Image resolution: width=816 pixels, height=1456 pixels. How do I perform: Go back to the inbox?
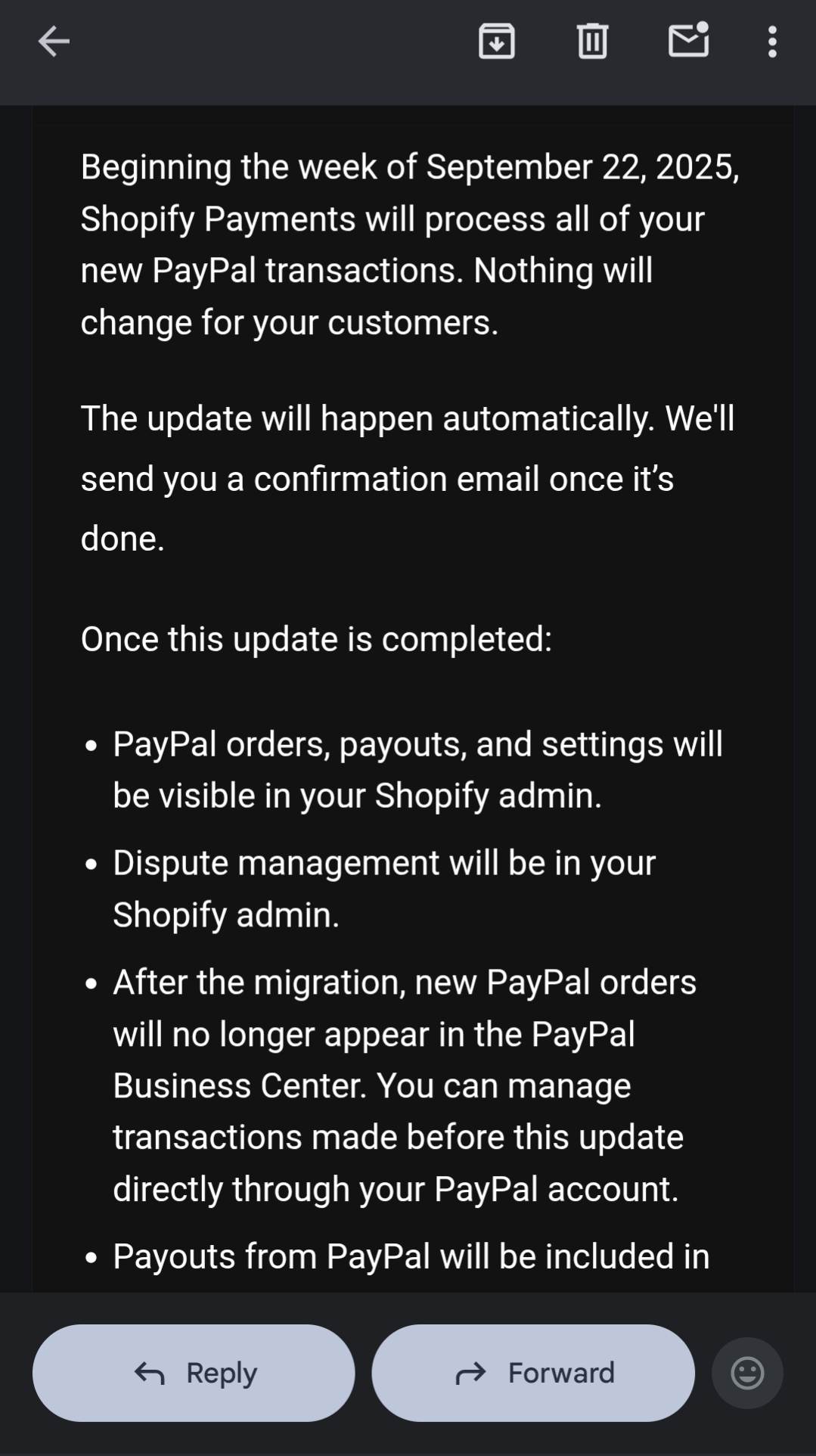[54, 42]
